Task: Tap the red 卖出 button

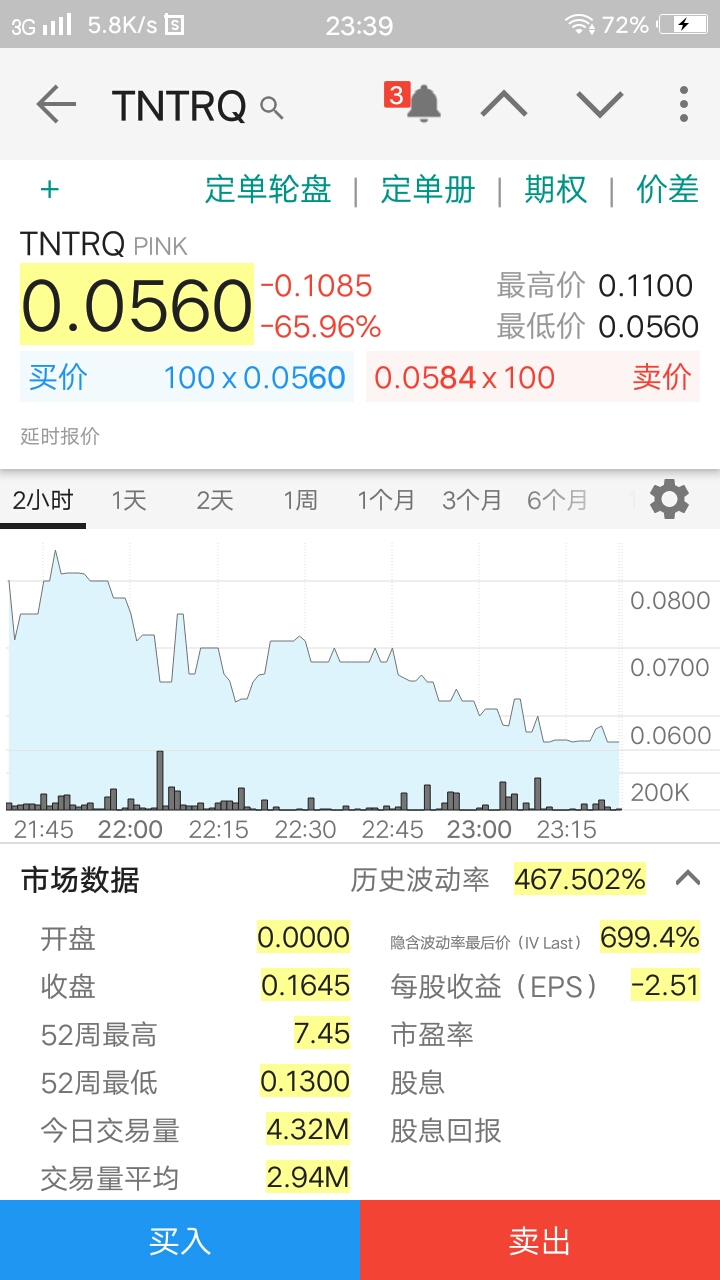Action: point(540,1240)
